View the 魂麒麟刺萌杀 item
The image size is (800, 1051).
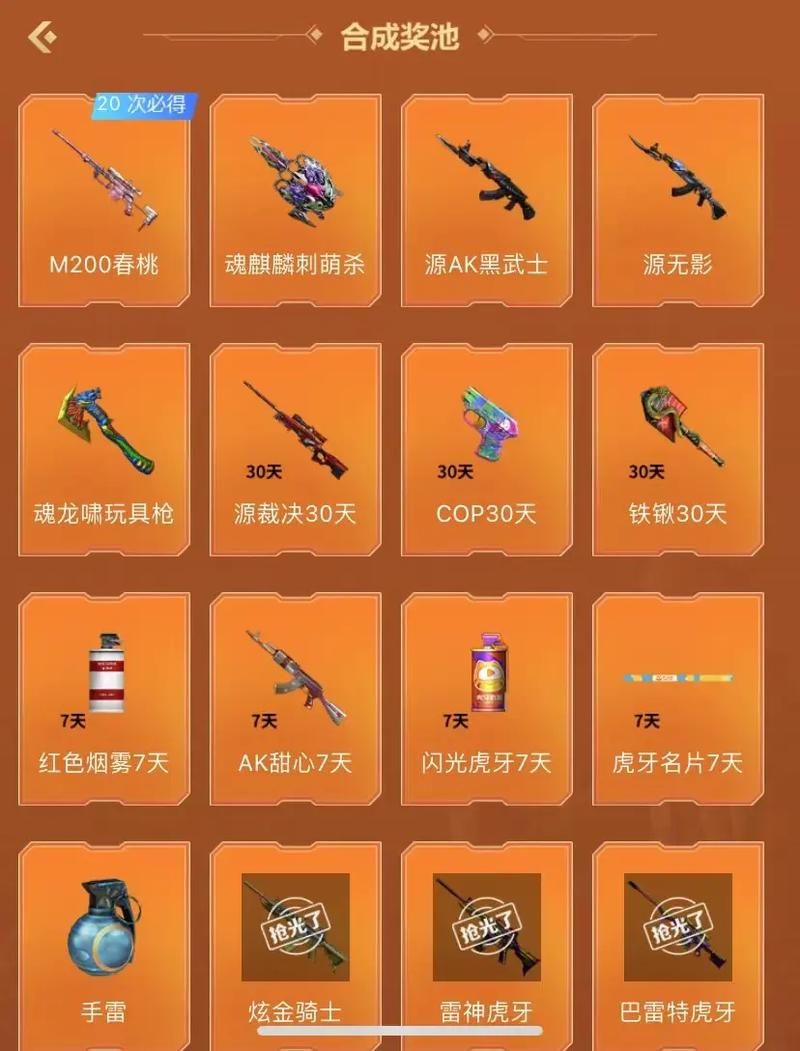tap(295, 200)
